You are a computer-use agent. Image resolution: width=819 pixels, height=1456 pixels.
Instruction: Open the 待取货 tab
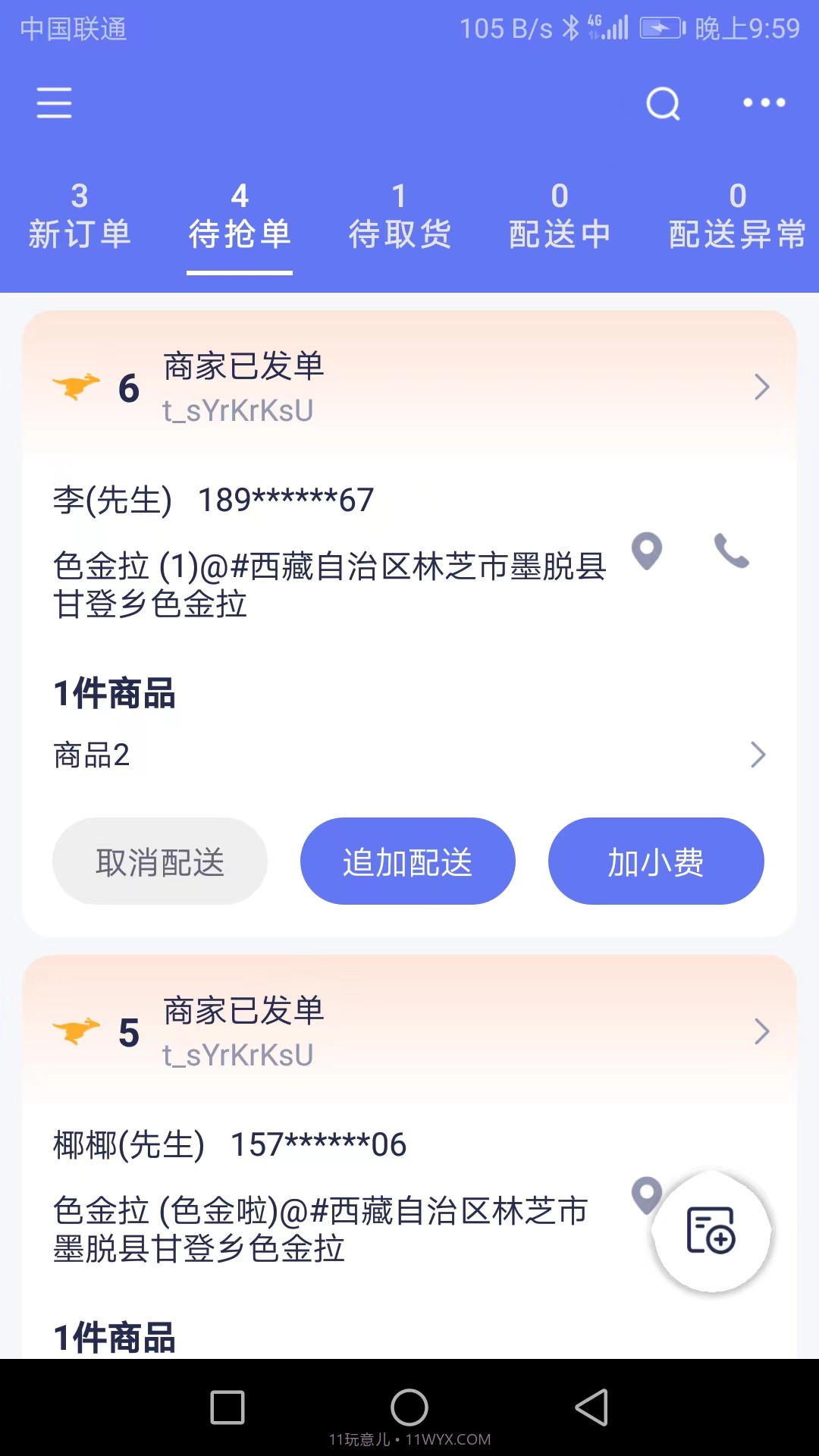400,216
